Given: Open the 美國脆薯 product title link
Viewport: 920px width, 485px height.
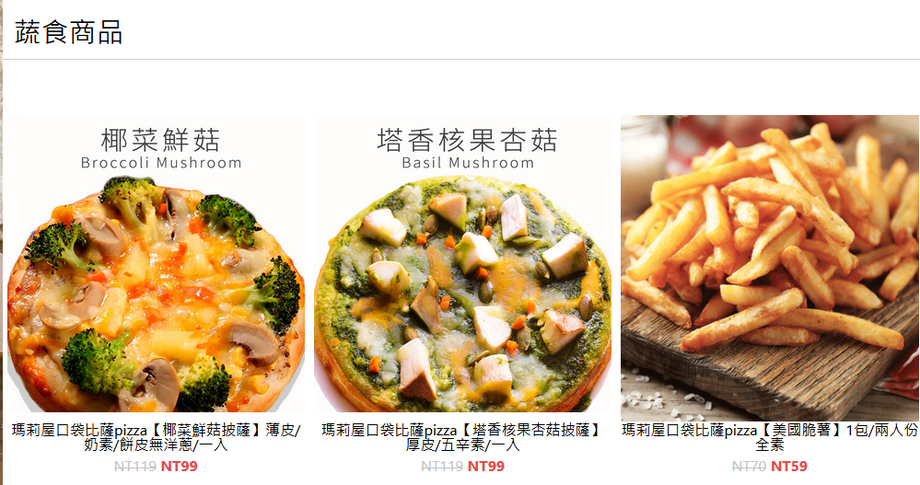Looking at the screenshot, I should 769,437.
